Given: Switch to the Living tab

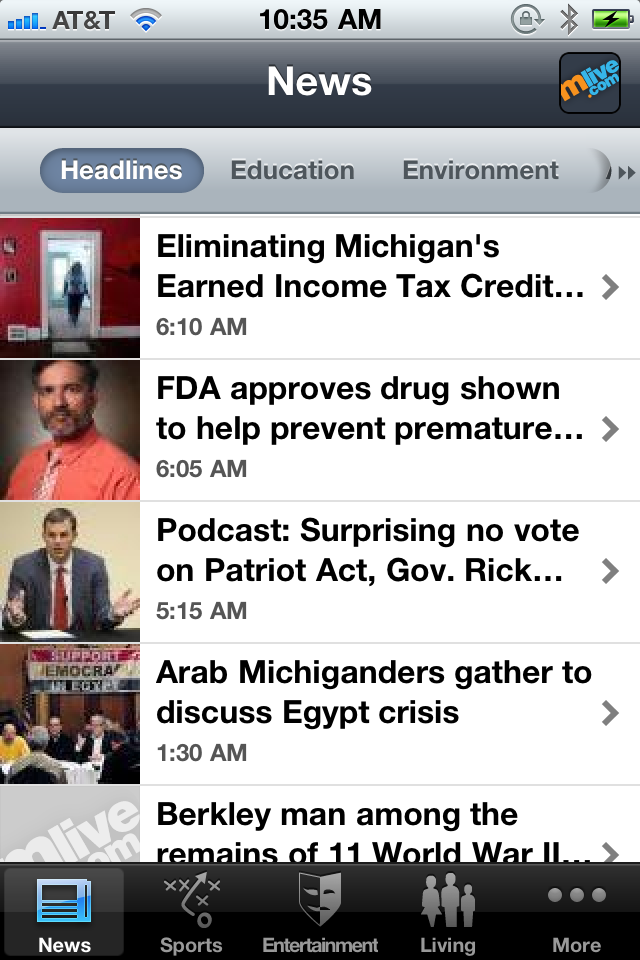Looking at the screenshot, I should pos(447,912).
